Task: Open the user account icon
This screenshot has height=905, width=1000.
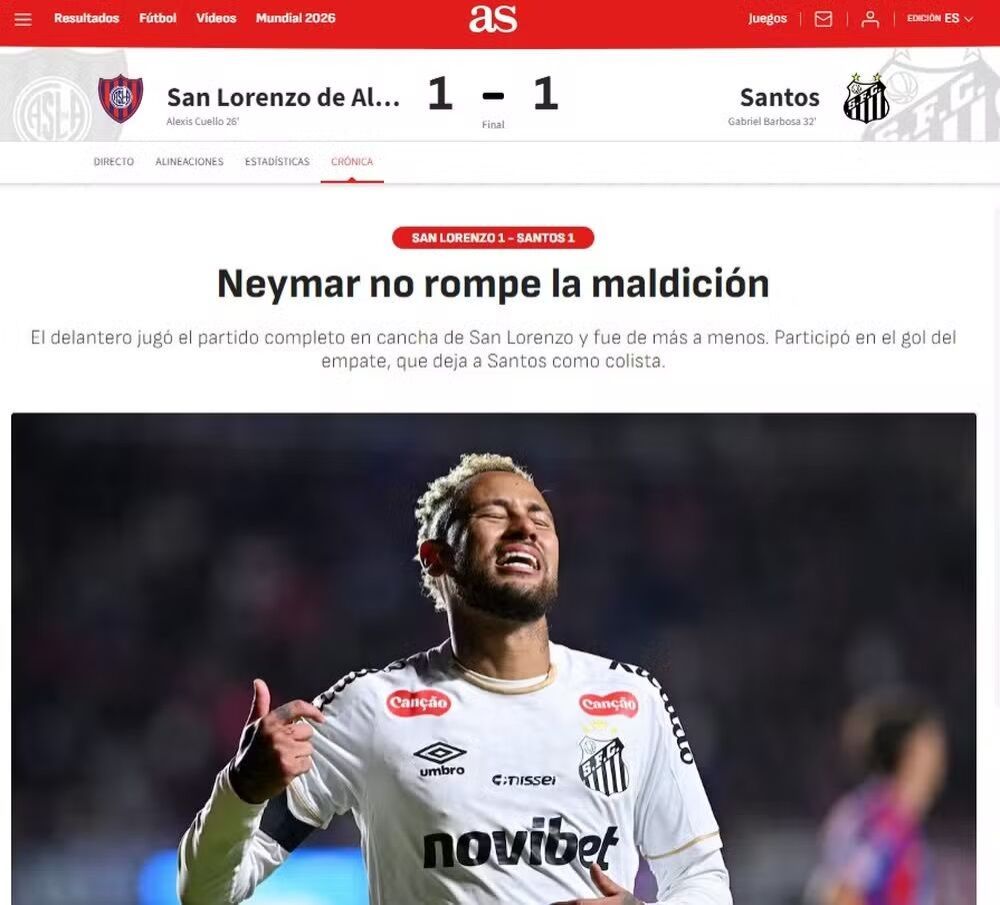Action: [870, 19]
